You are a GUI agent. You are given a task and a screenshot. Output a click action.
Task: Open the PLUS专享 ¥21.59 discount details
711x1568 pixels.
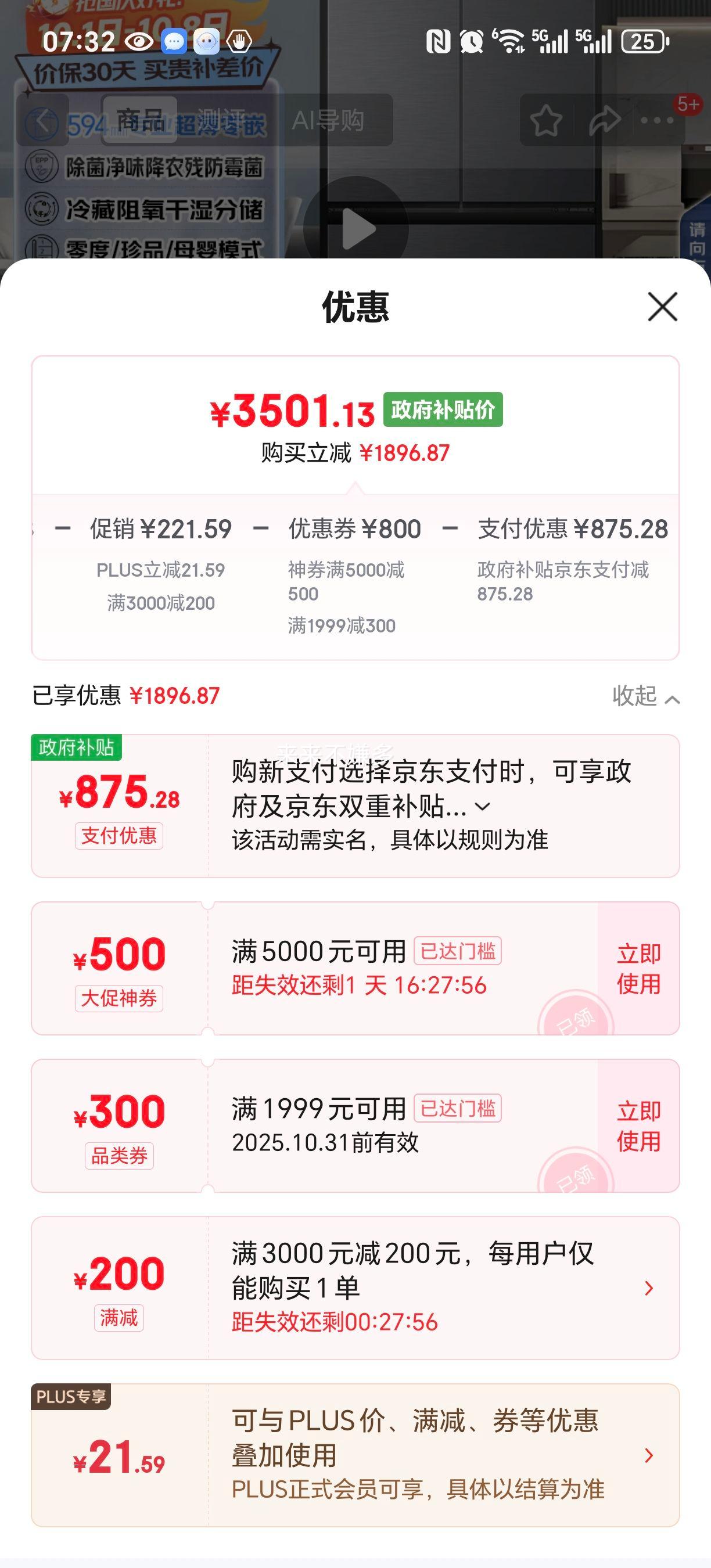click(648, 1455)
